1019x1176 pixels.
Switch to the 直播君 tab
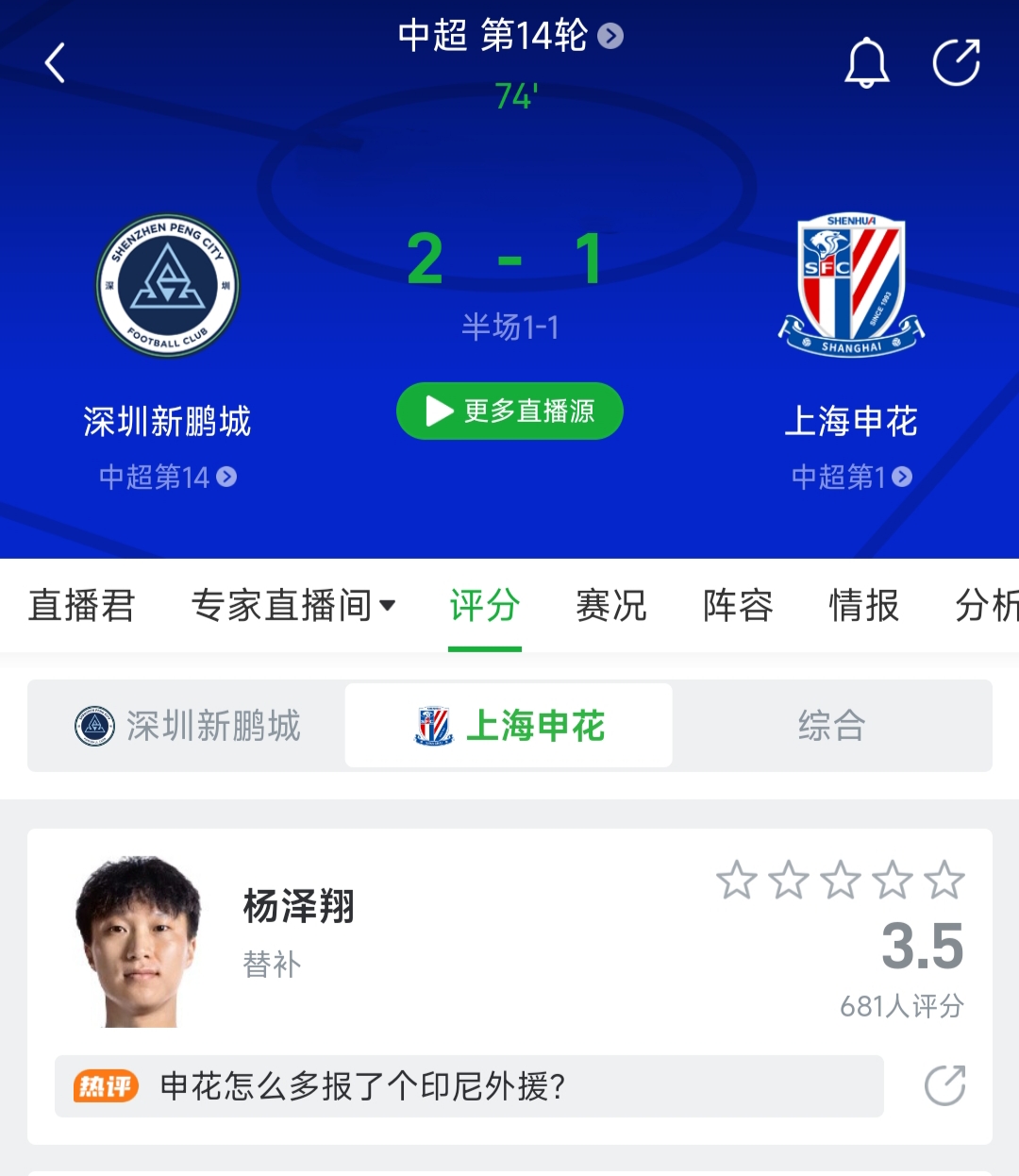tap(82, 605)
